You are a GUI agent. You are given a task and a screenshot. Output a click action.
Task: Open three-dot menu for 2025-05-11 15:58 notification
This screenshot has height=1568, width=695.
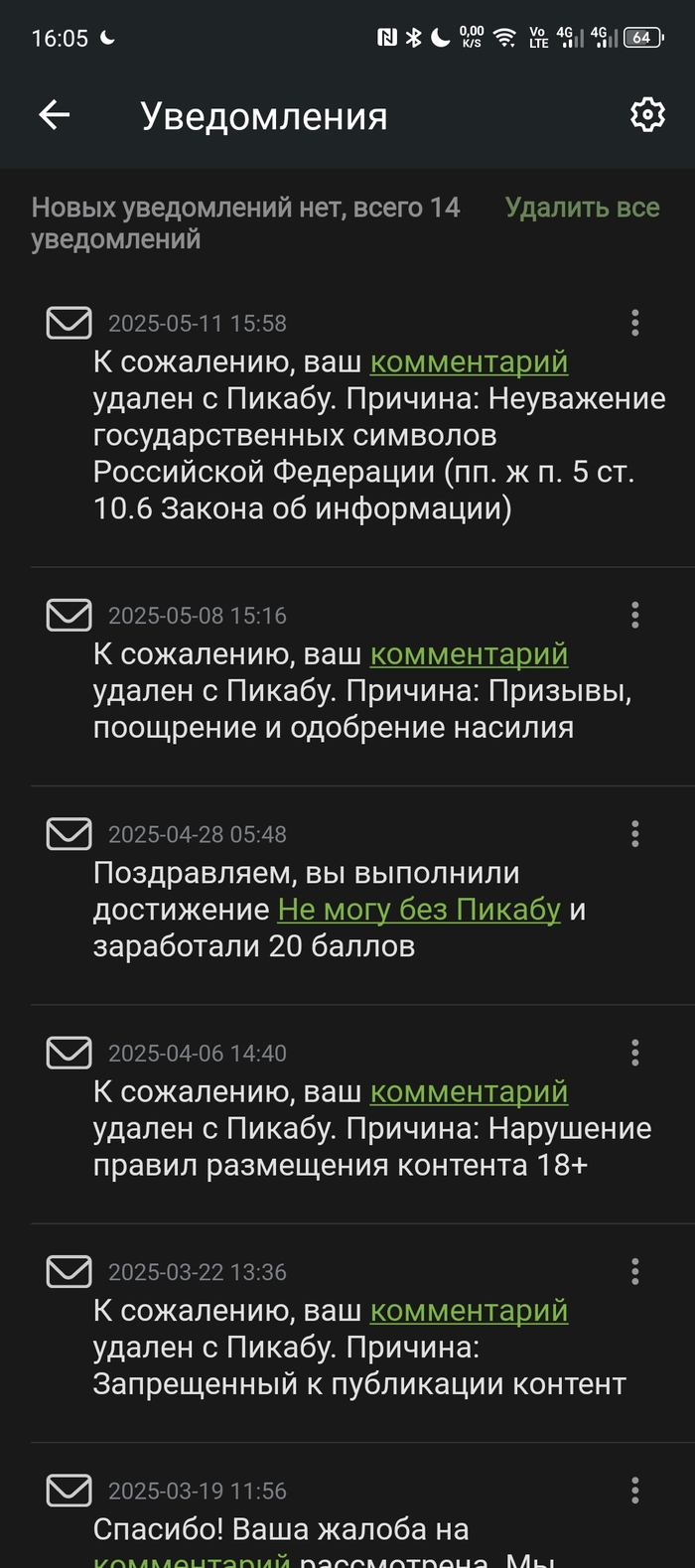coord(635,323)
